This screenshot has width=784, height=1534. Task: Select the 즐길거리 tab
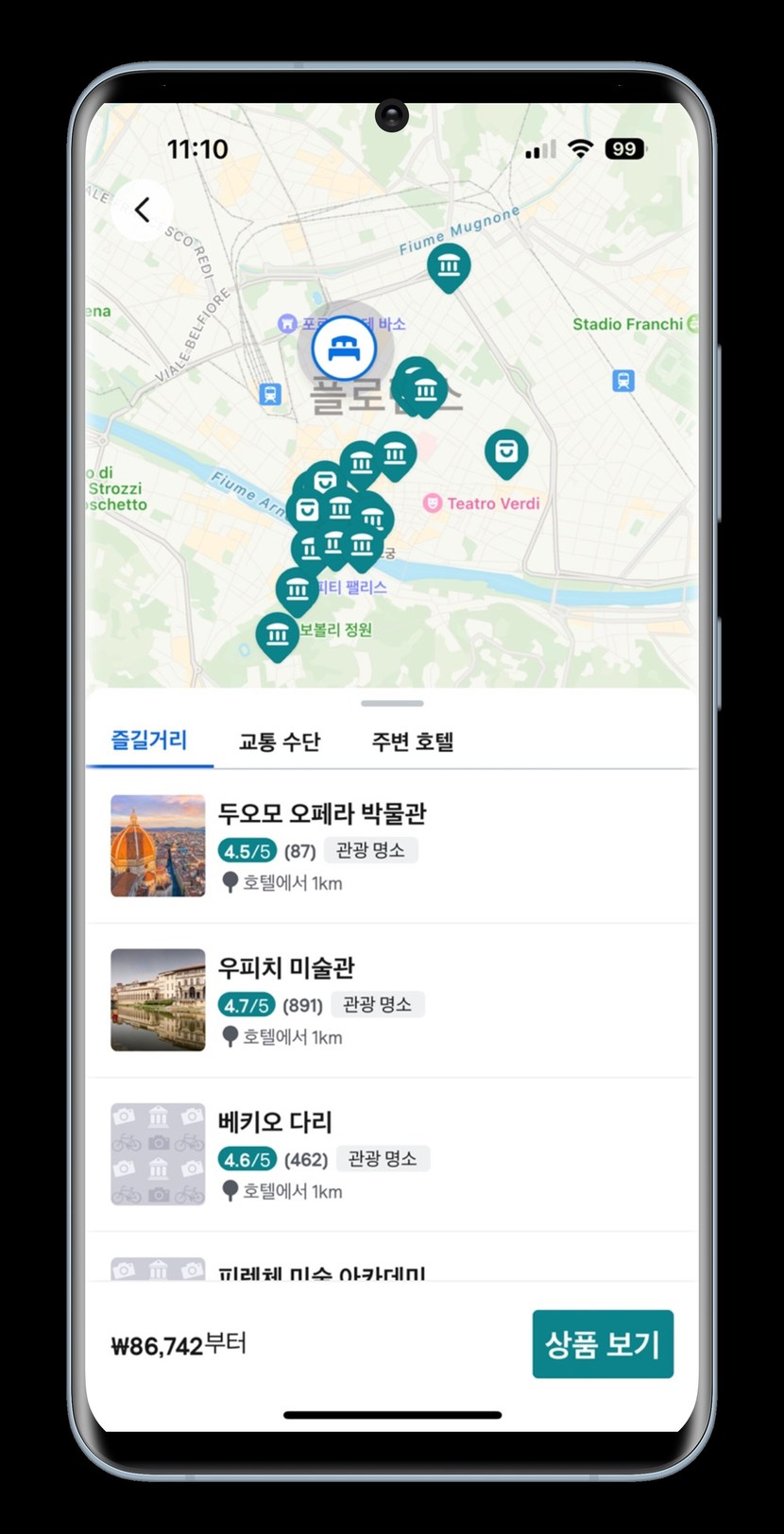tap(149, 740)
